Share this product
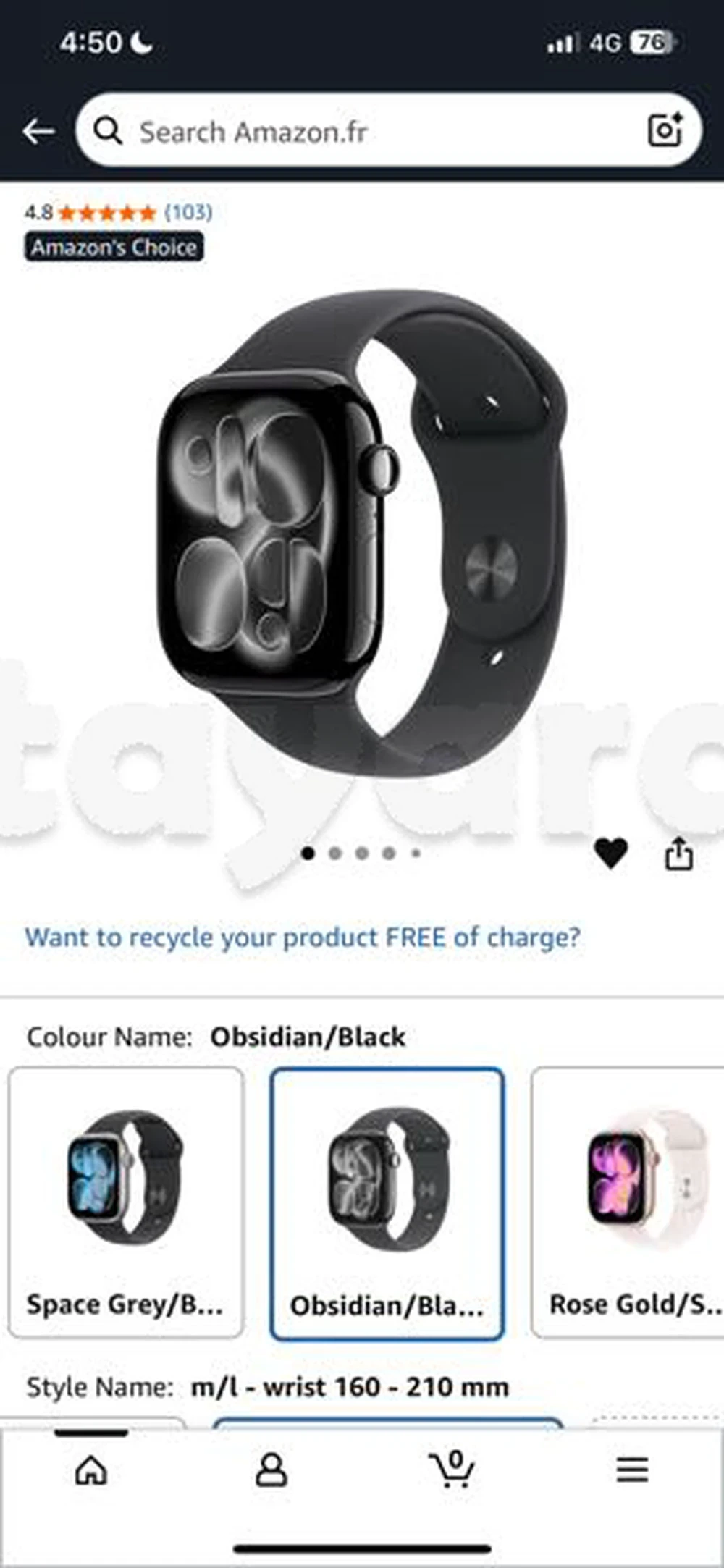The image size is (724, 1568). point(678,853)
